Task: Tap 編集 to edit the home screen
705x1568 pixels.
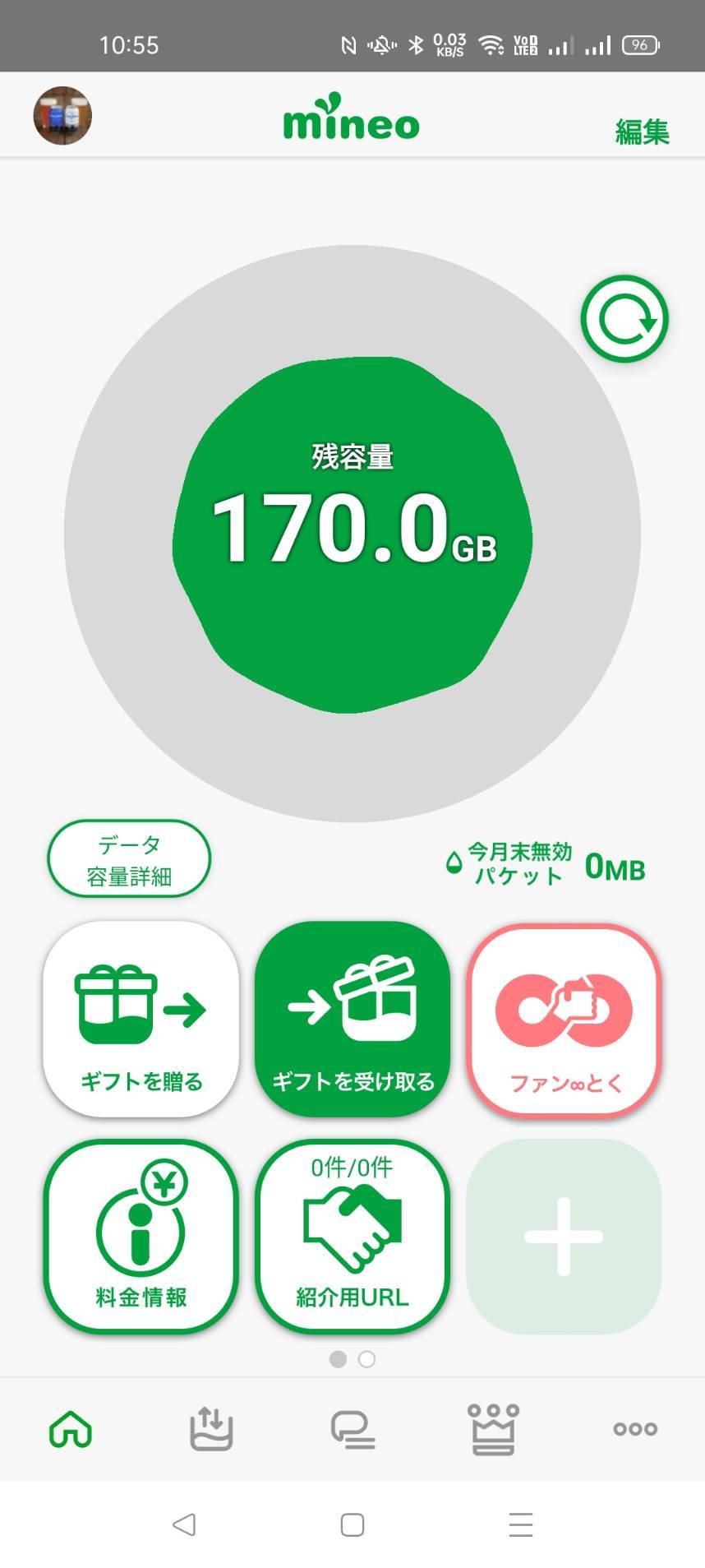Action: pos(642,132)
